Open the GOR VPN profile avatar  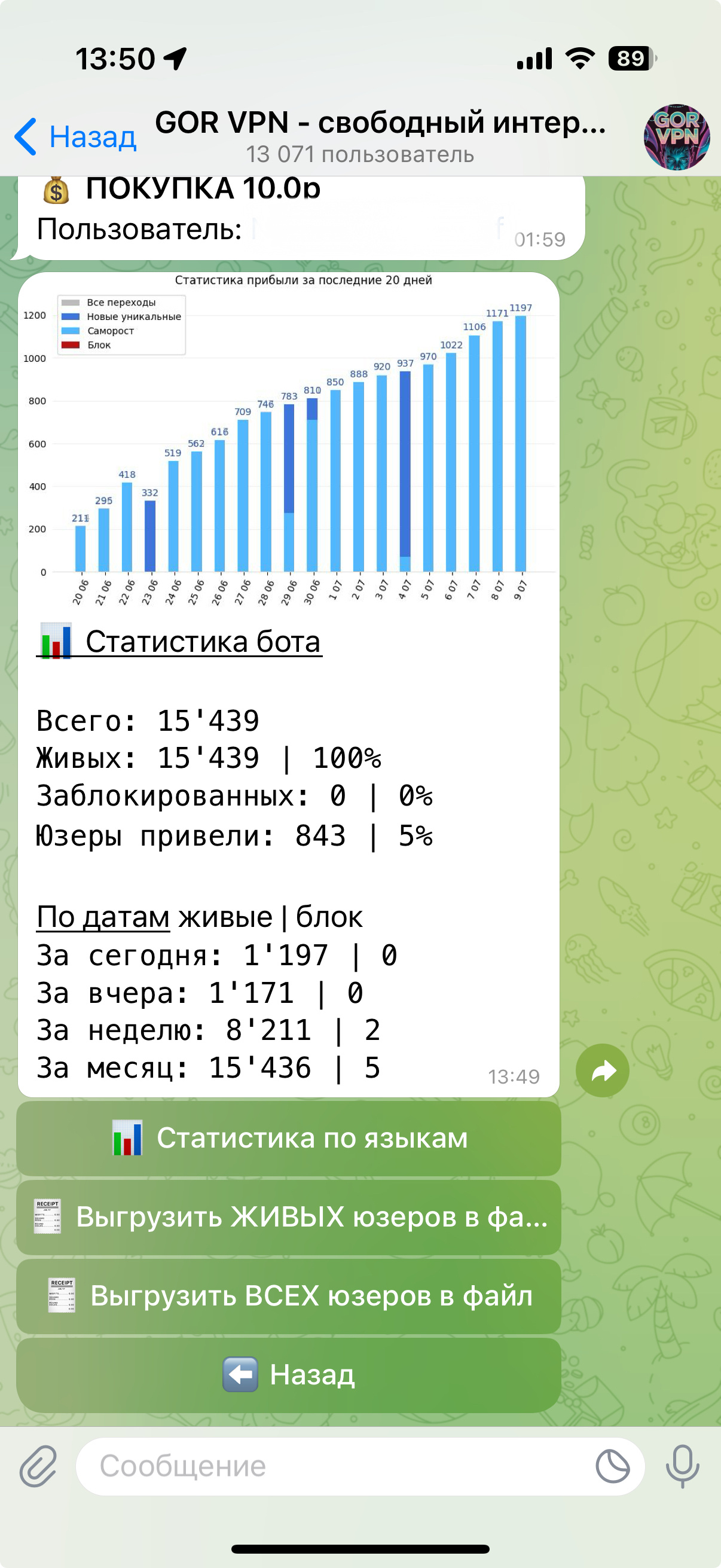677,137
